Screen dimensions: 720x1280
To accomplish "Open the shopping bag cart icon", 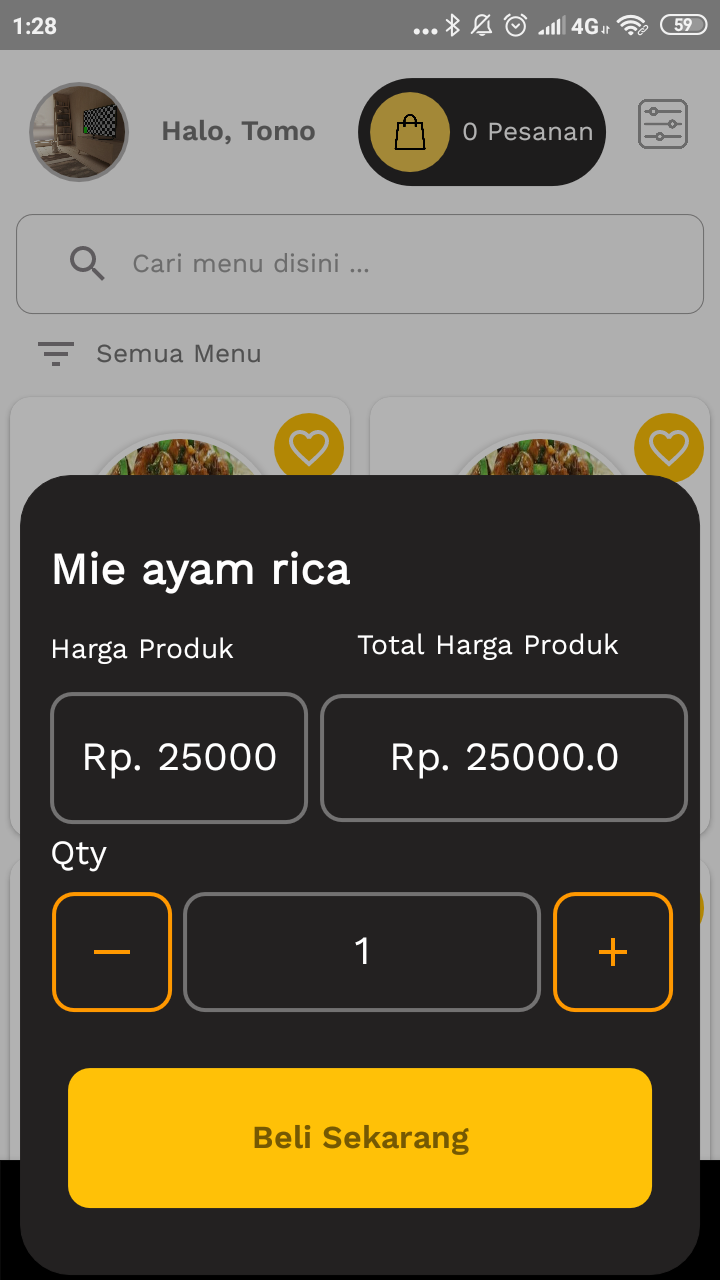I will point(408,131).
